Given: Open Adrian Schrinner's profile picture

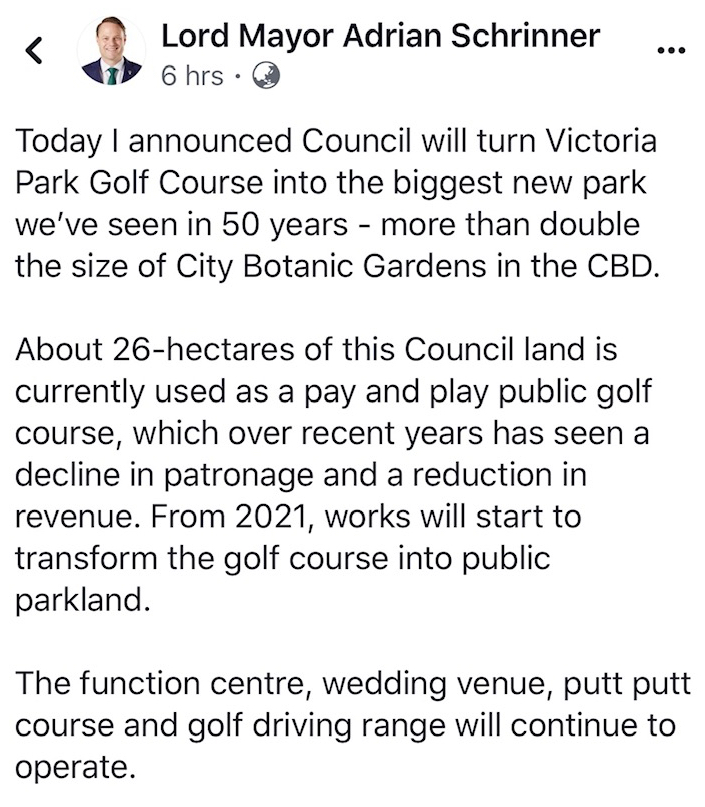Looking at the screenshot, I should [x=111, y=51].
